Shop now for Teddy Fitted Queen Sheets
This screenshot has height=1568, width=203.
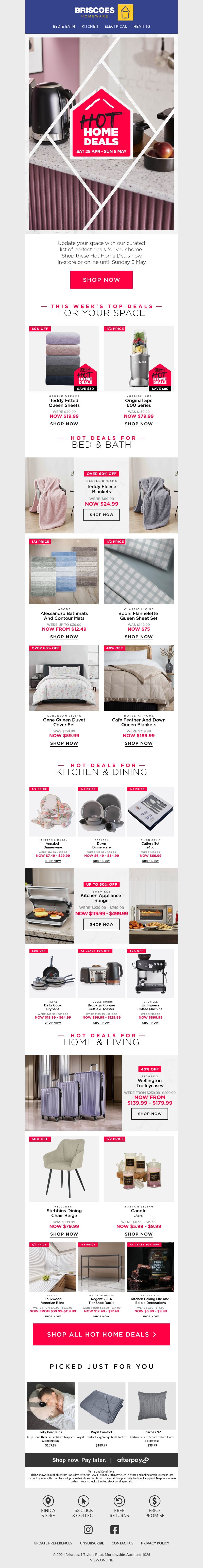(x=64, y=424)
